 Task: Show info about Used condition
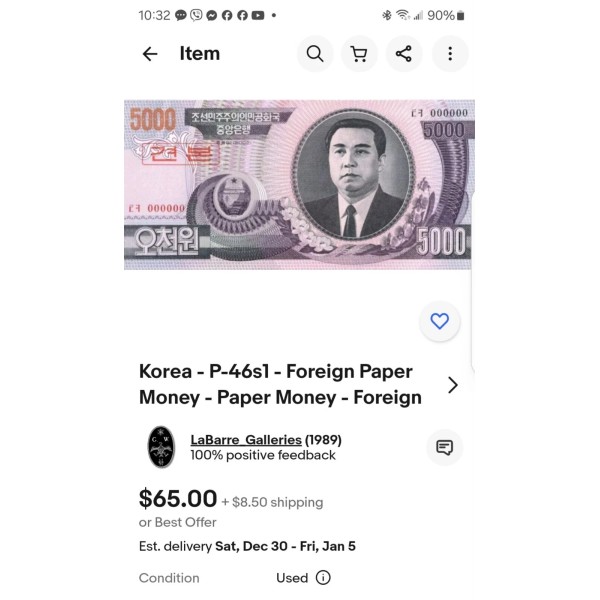tap(323, 577)
